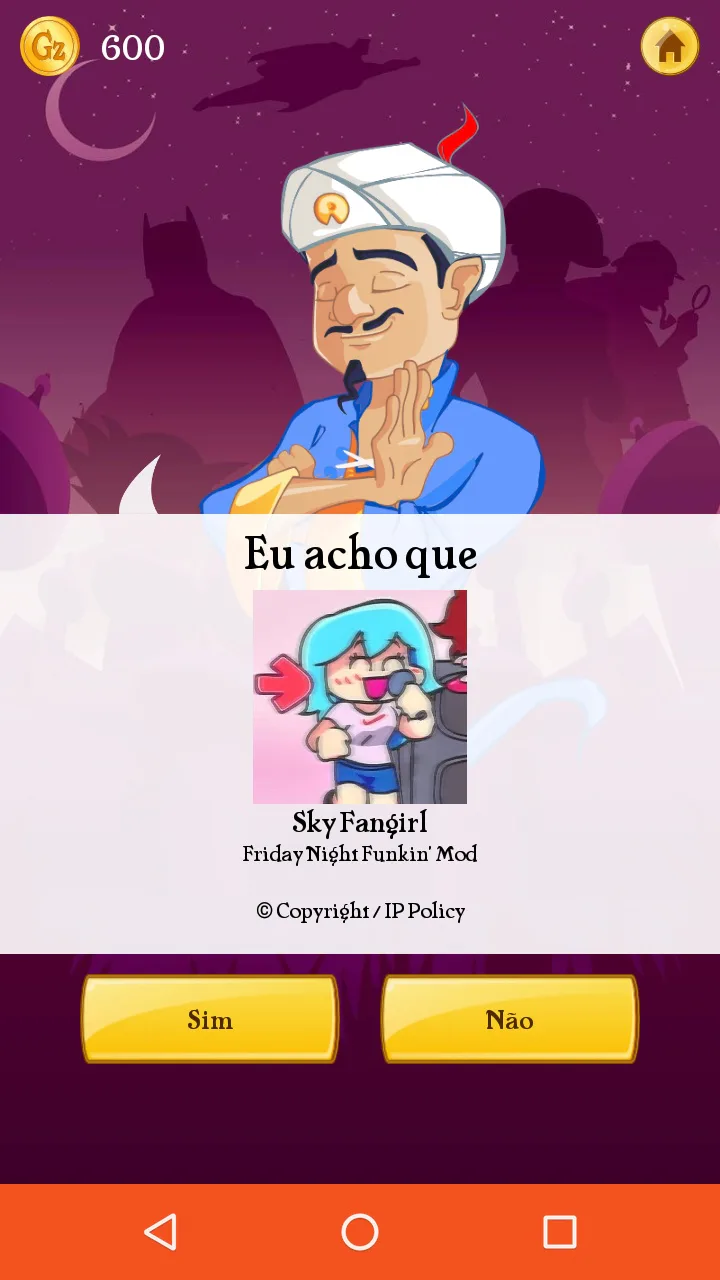This screenshot has width=720, height=1280.
Task: Open recent apps from the navigation bar
Action: point(560,1232)
